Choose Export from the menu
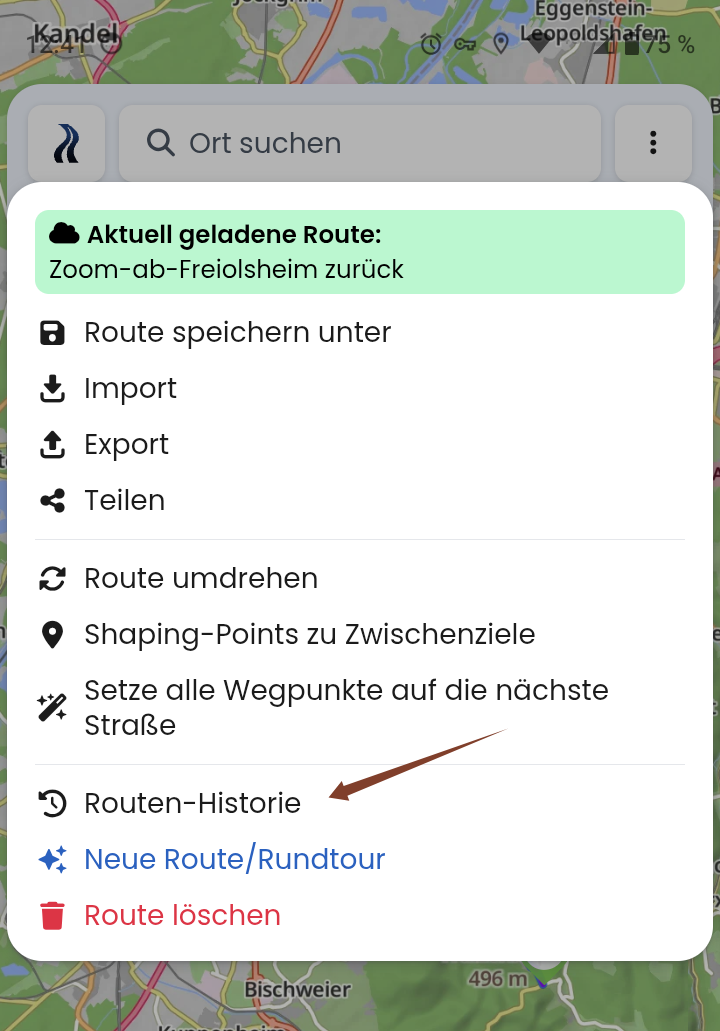720x1031 pixels. click(126, 444)
